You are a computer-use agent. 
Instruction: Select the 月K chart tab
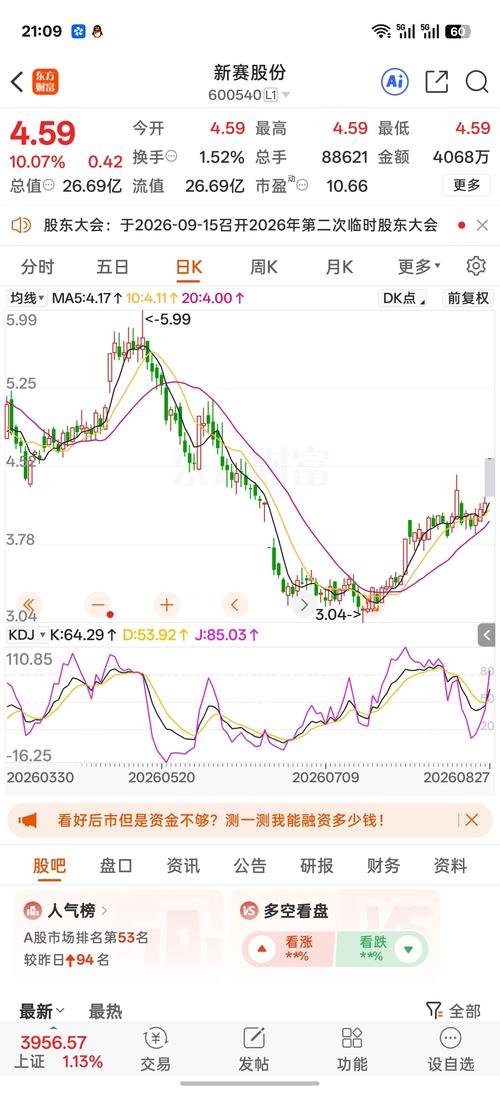click(339, 267)
